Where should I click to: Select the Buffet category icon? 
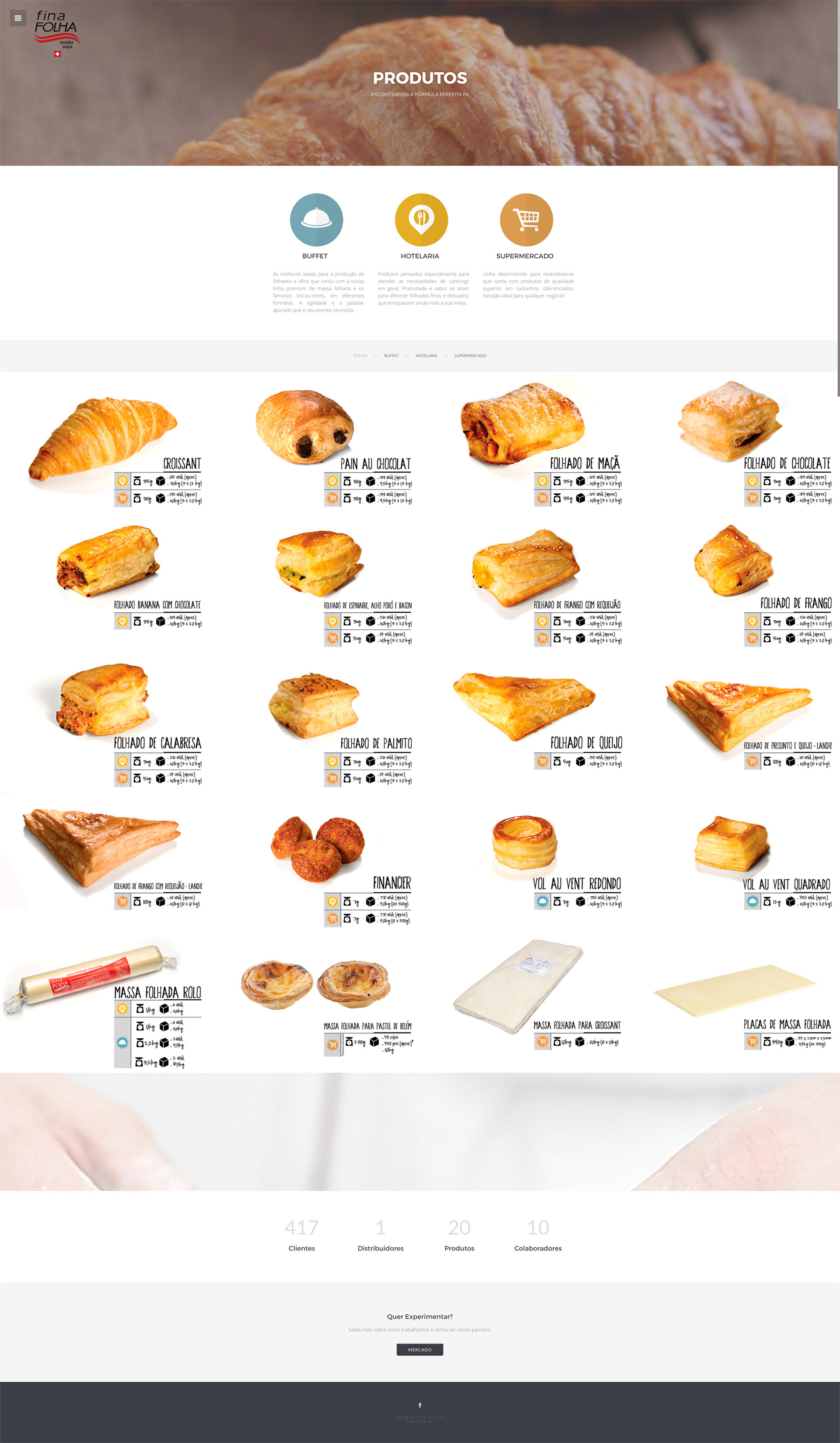[316, 220]
